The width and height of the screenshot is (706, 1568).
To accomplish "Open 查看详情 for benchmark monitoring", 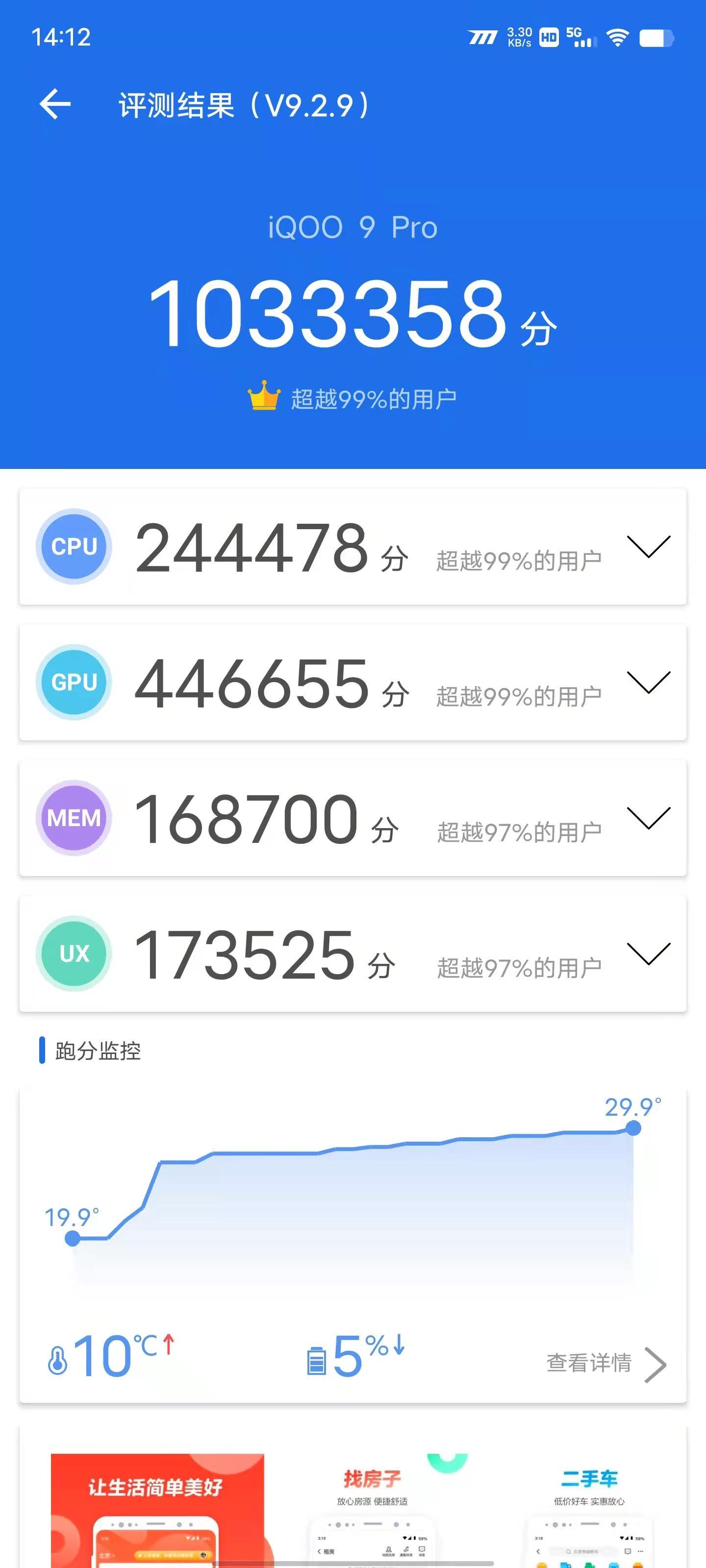I will 605,1364.
